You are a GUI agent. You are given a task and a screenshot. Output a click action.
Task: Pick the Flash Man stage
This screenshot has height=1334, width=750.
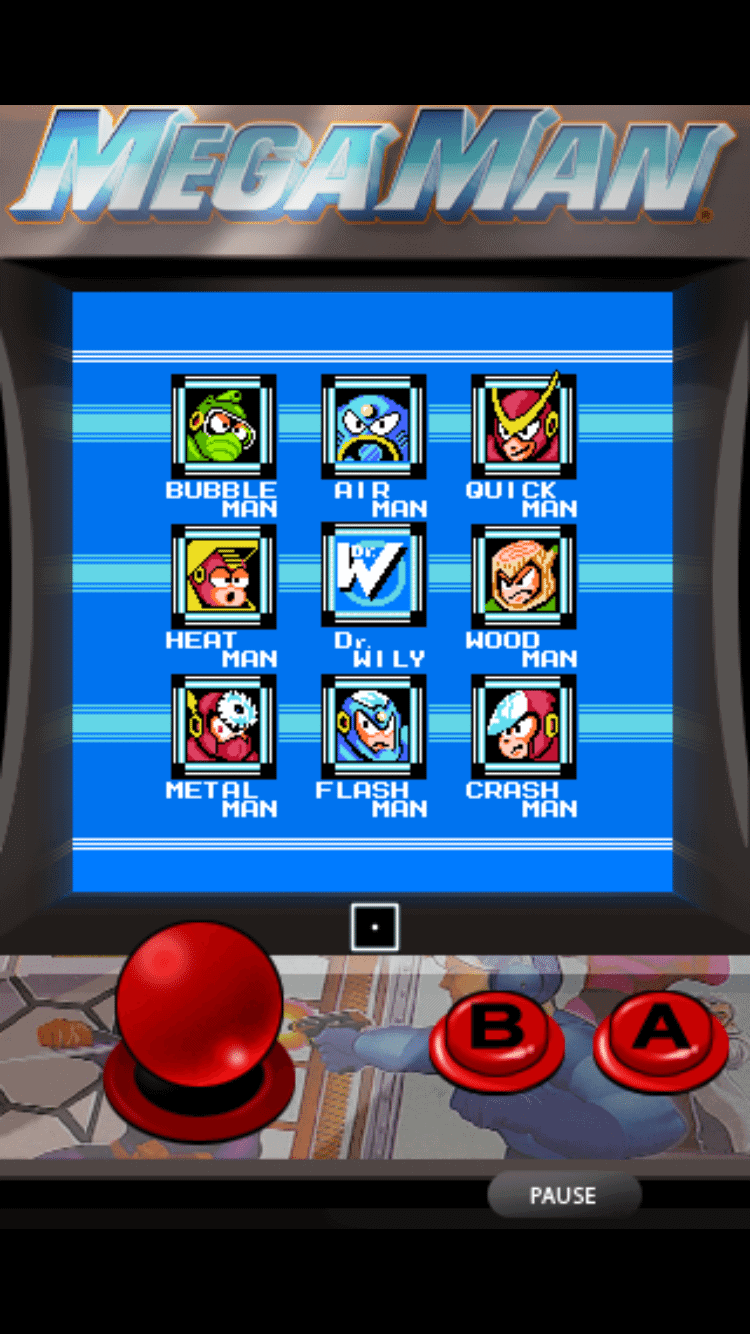coord(373,726)
